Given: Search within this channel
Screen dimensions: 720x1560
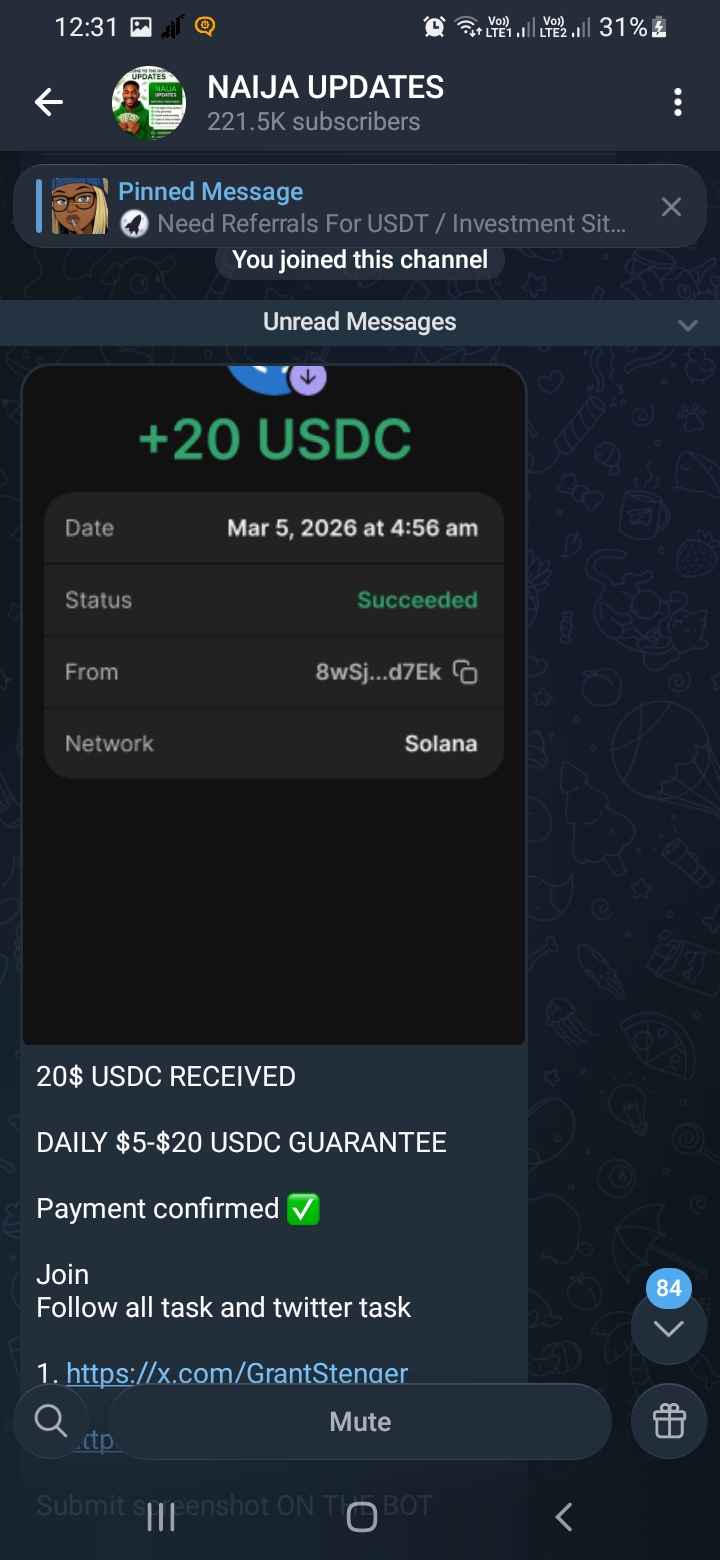Looking at the screenshot, I should (50, 1421).
